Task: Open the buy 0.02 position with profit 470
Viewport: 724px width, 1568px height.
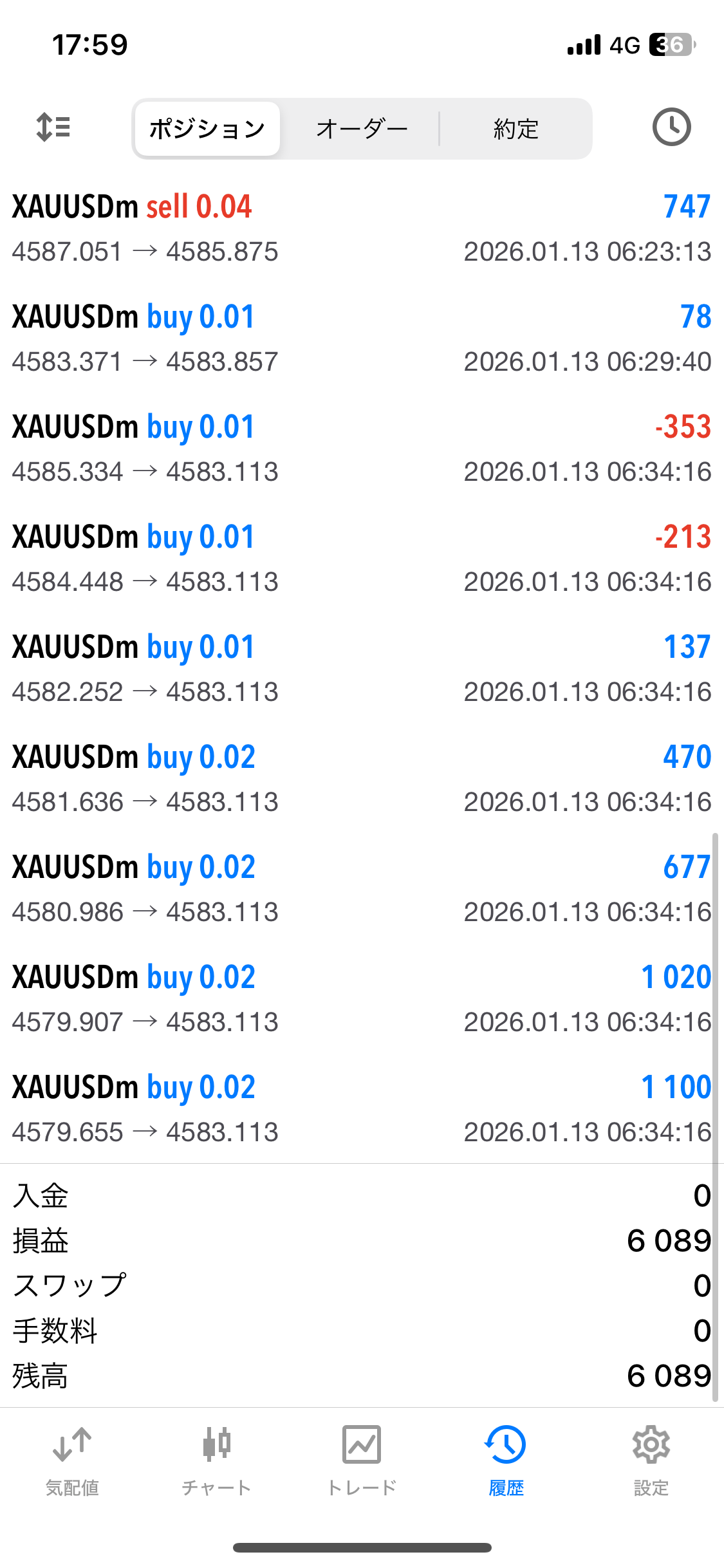Action: (x=362, y=779)
